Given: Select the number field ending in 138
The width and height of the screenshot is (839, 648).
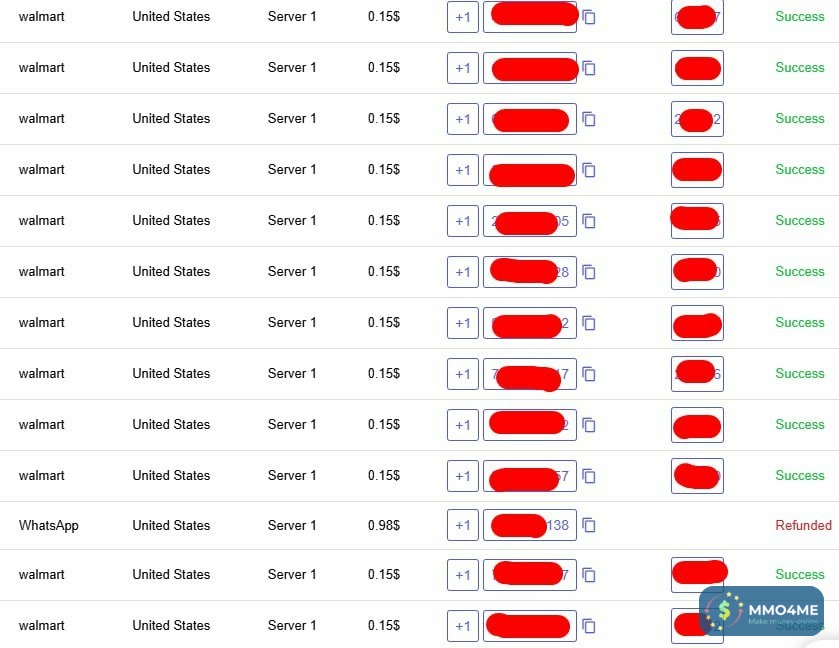Looking at the screenshot, I should point(529,526).
